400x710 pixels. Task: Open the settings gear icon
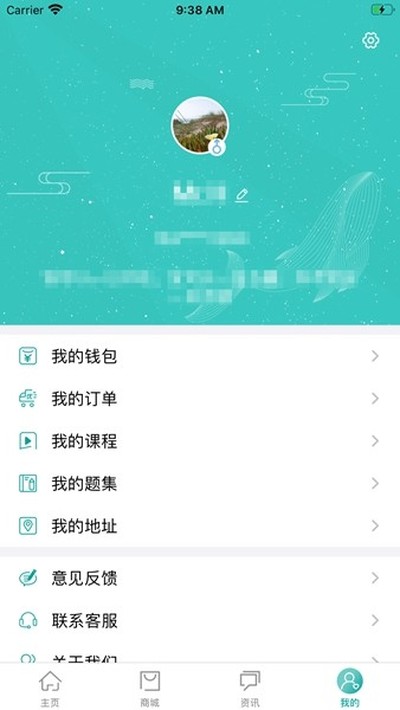tap(370, 41)
